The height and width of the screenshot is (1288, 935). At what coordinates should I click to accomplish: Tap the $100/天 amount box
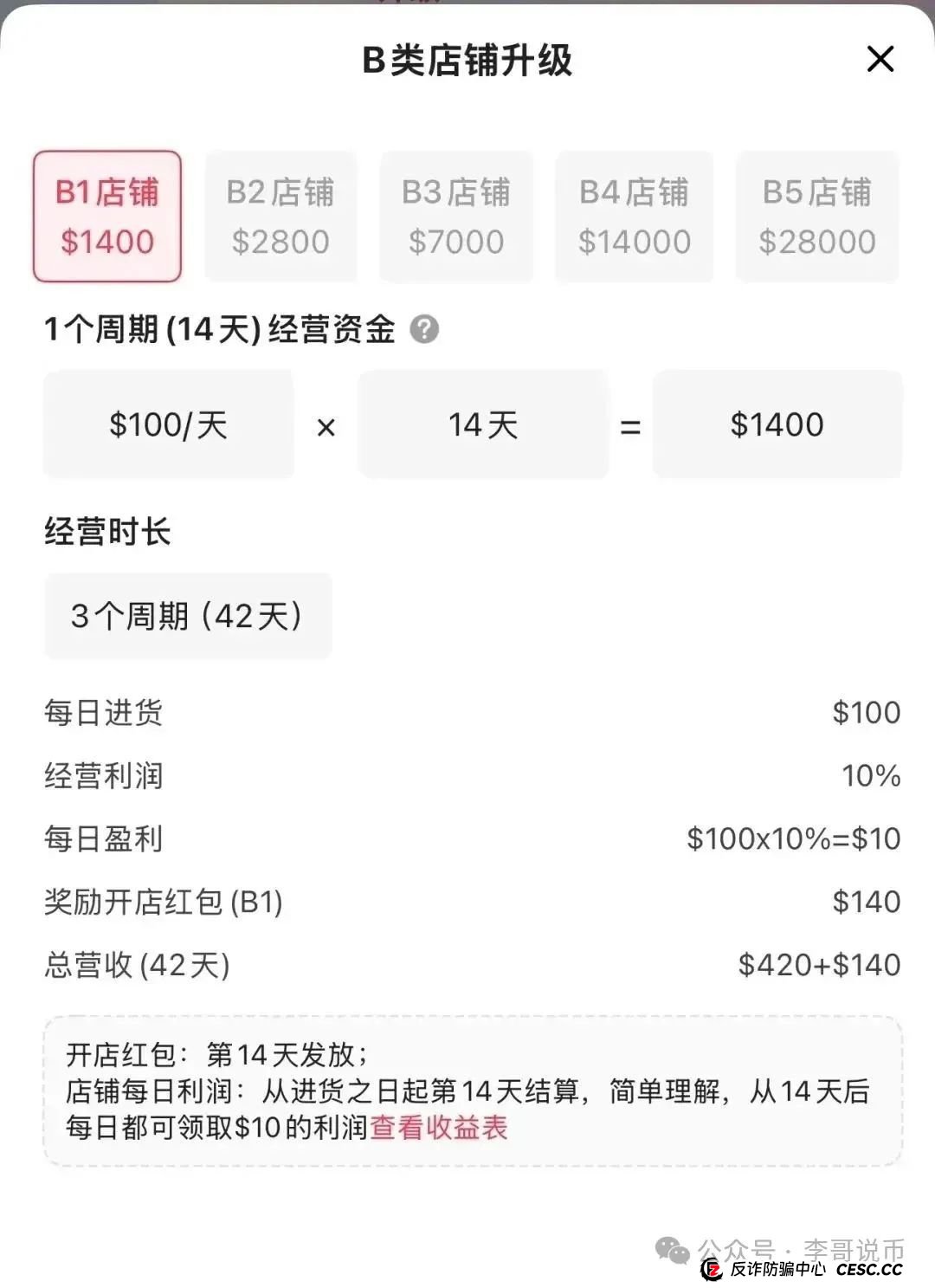pyautogui.click(x=168, y=424)
